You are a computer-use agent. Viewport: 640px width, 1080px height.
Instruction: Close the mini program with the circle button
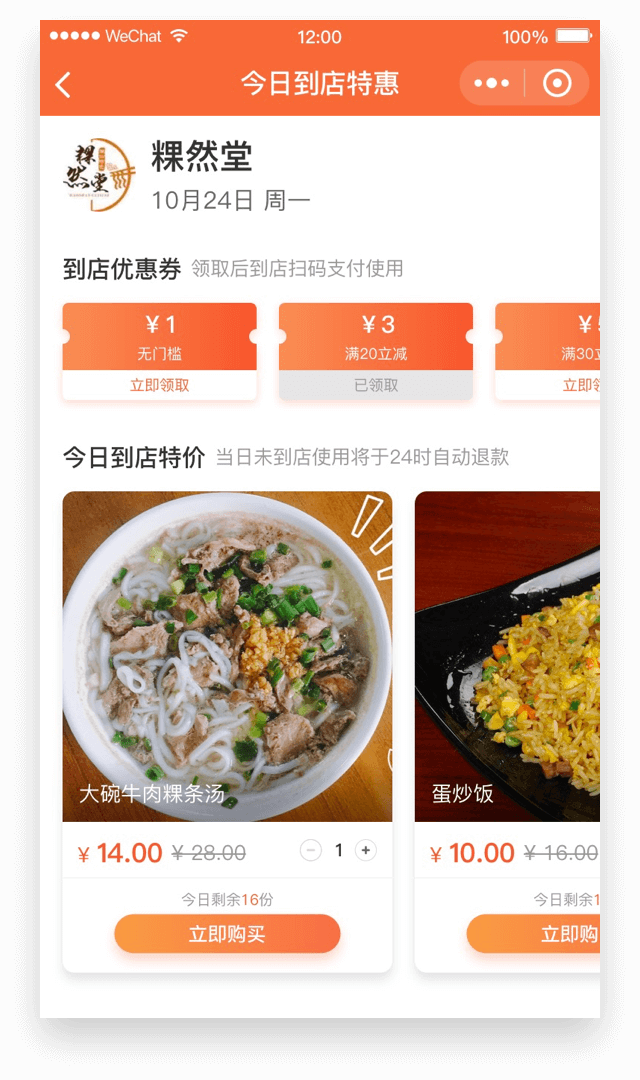point(557,84)
